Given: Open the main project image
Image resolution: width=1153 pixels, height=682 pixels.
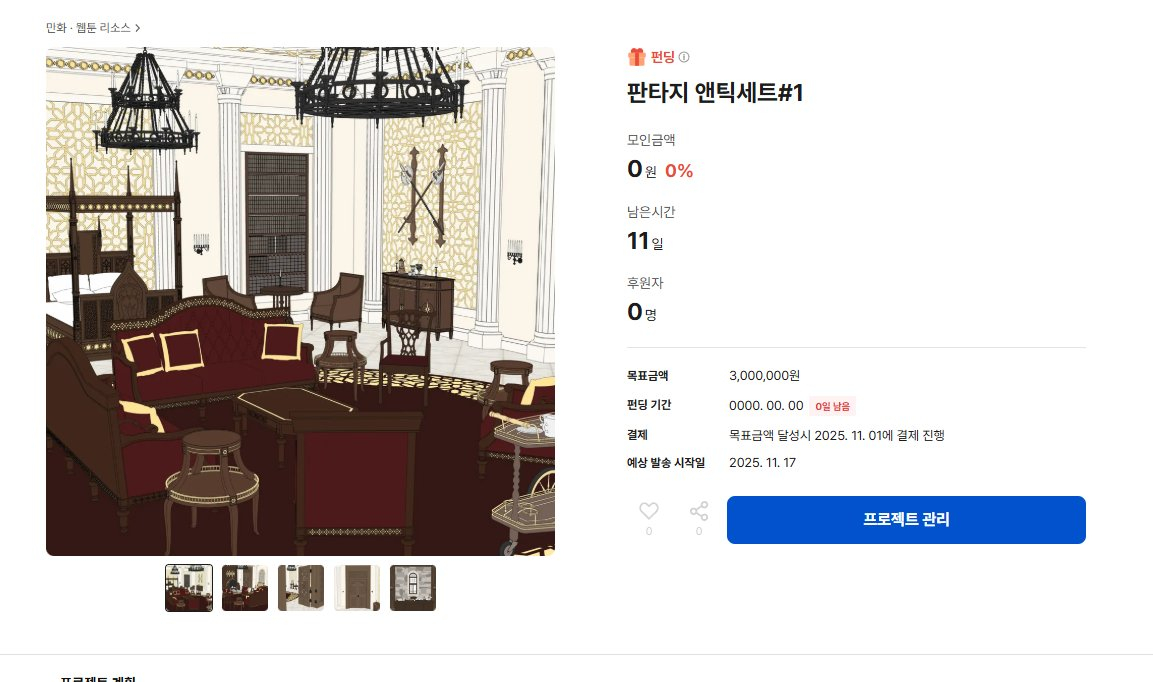Looking at the screenshot, I should (x=300, y=301).
